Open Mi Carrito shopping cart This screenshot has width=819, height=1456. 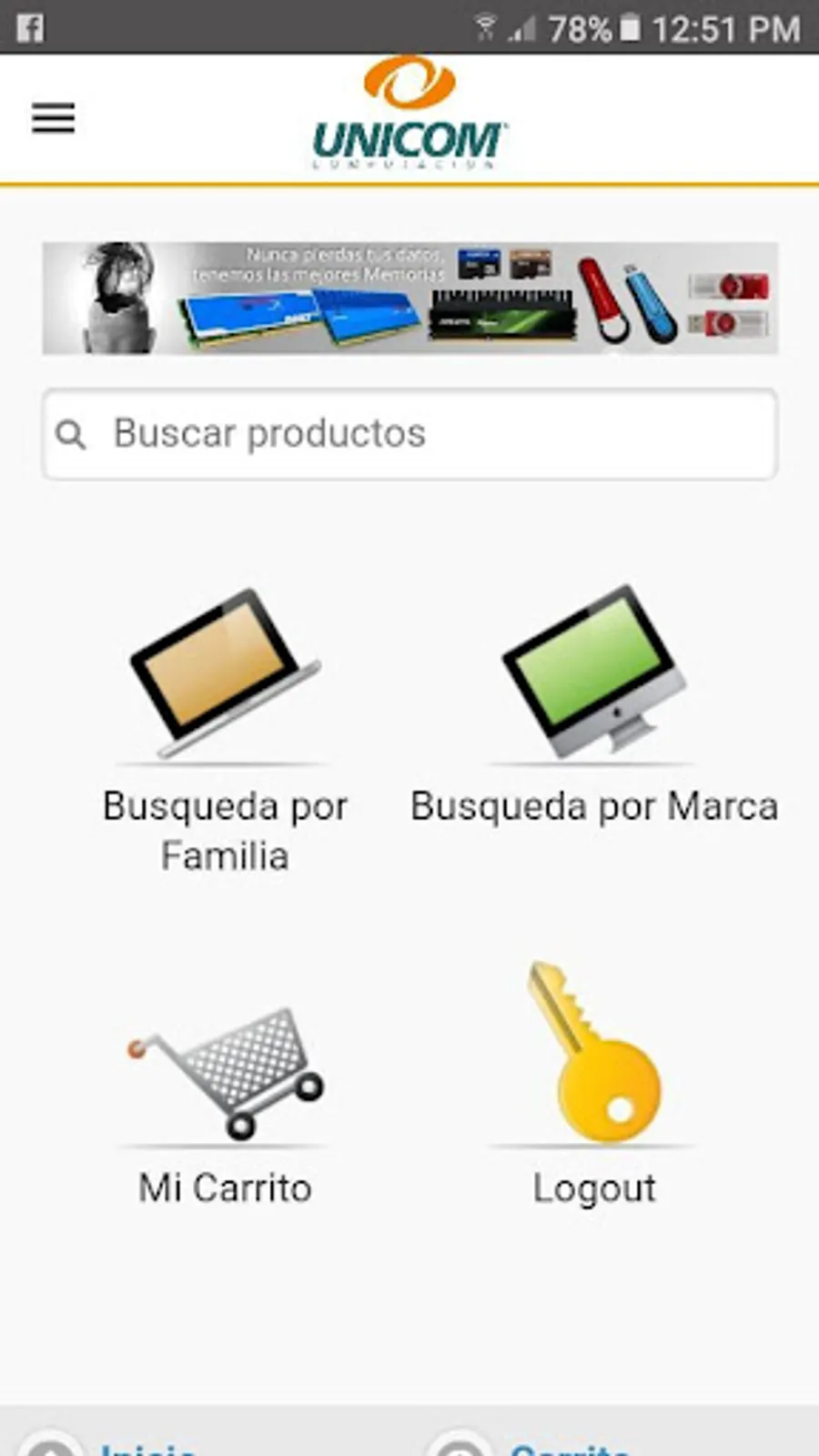225,1101
